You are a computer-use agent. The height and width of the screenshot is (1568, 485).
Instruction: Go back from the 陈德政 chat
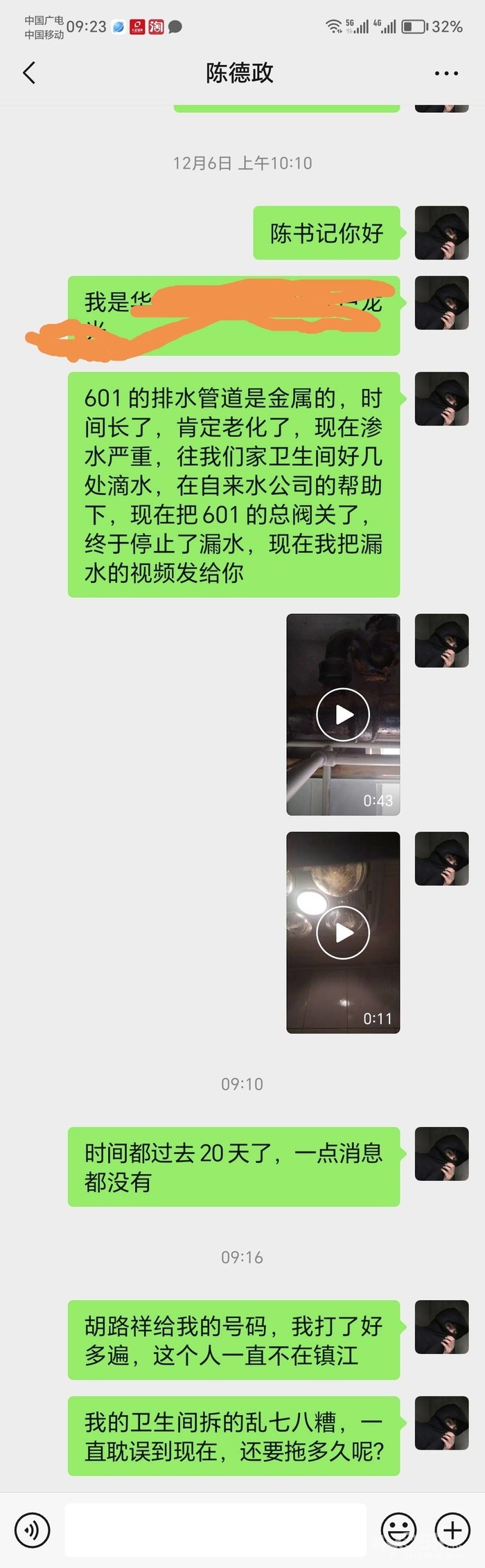click(29, 73)
